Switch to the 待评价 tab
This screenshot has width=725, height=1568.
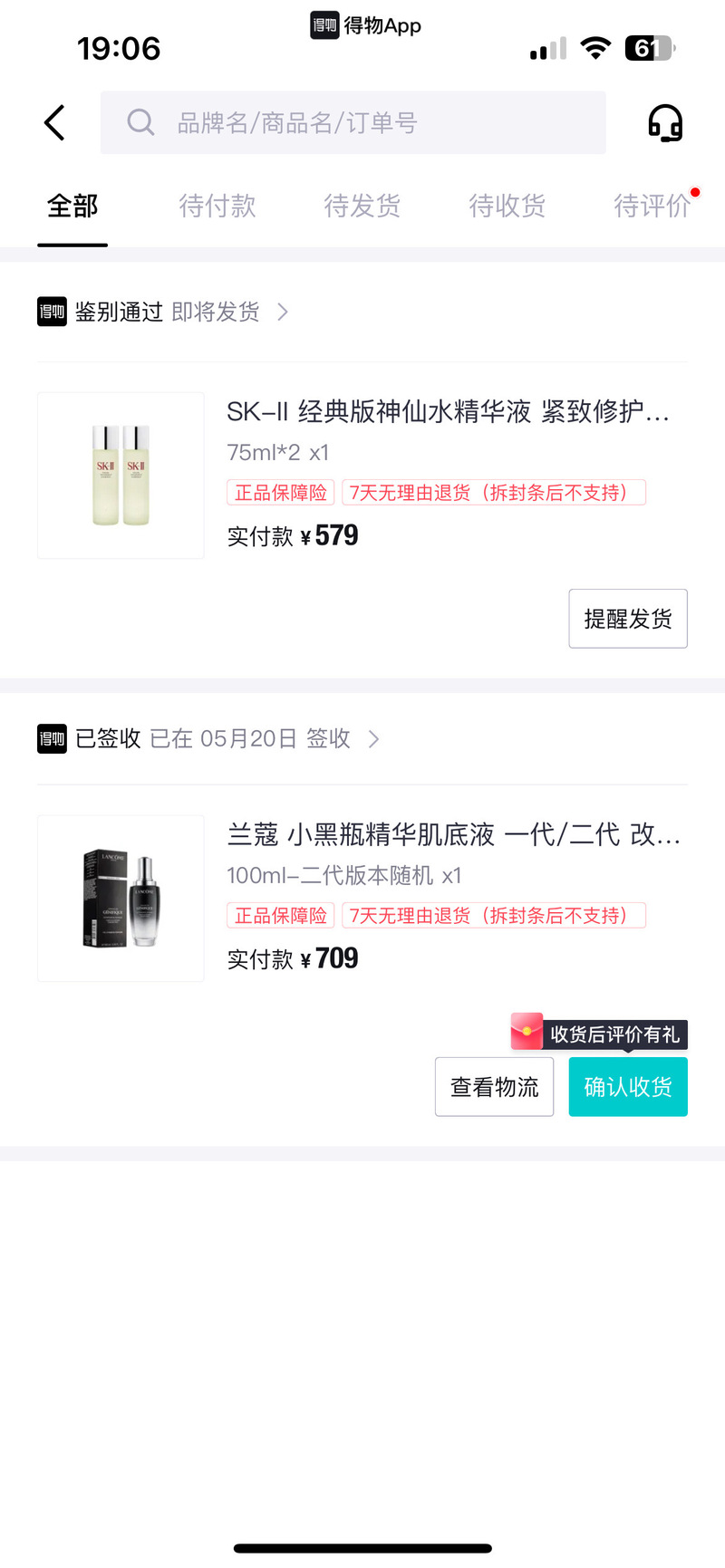click(x=652, y=207)
